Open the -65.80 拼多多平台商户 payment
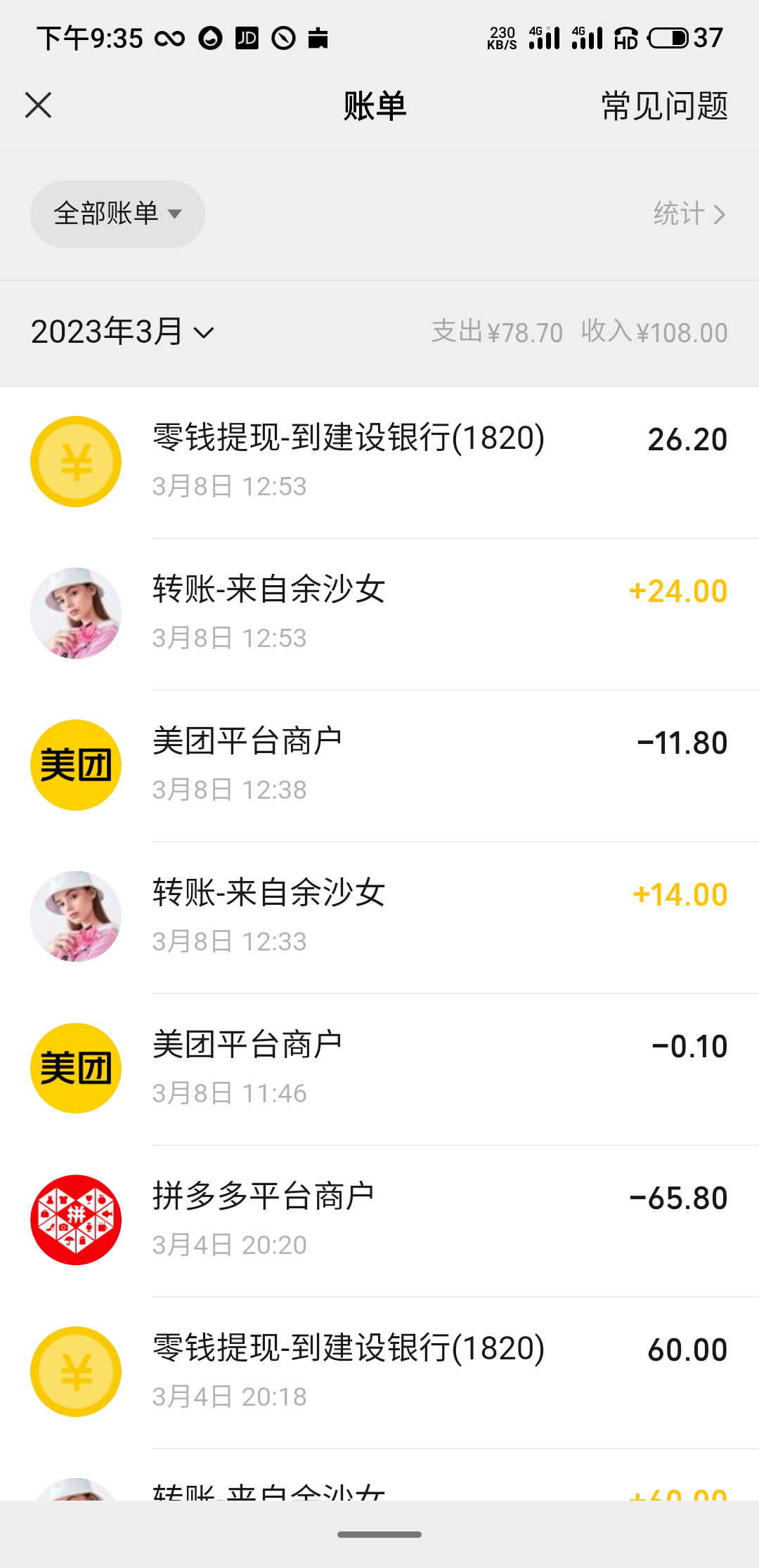Viewport: 759px width, 1568px height. pyautogui.click(x=379, y=1221)
